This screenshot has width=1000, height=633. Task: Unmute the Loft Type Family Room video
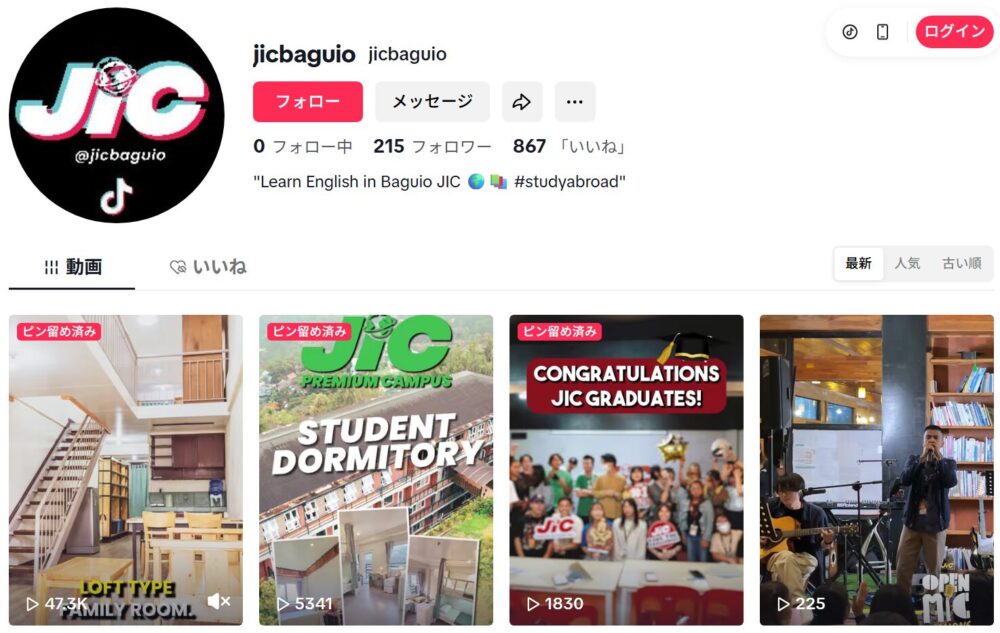[x=218, y=602]
